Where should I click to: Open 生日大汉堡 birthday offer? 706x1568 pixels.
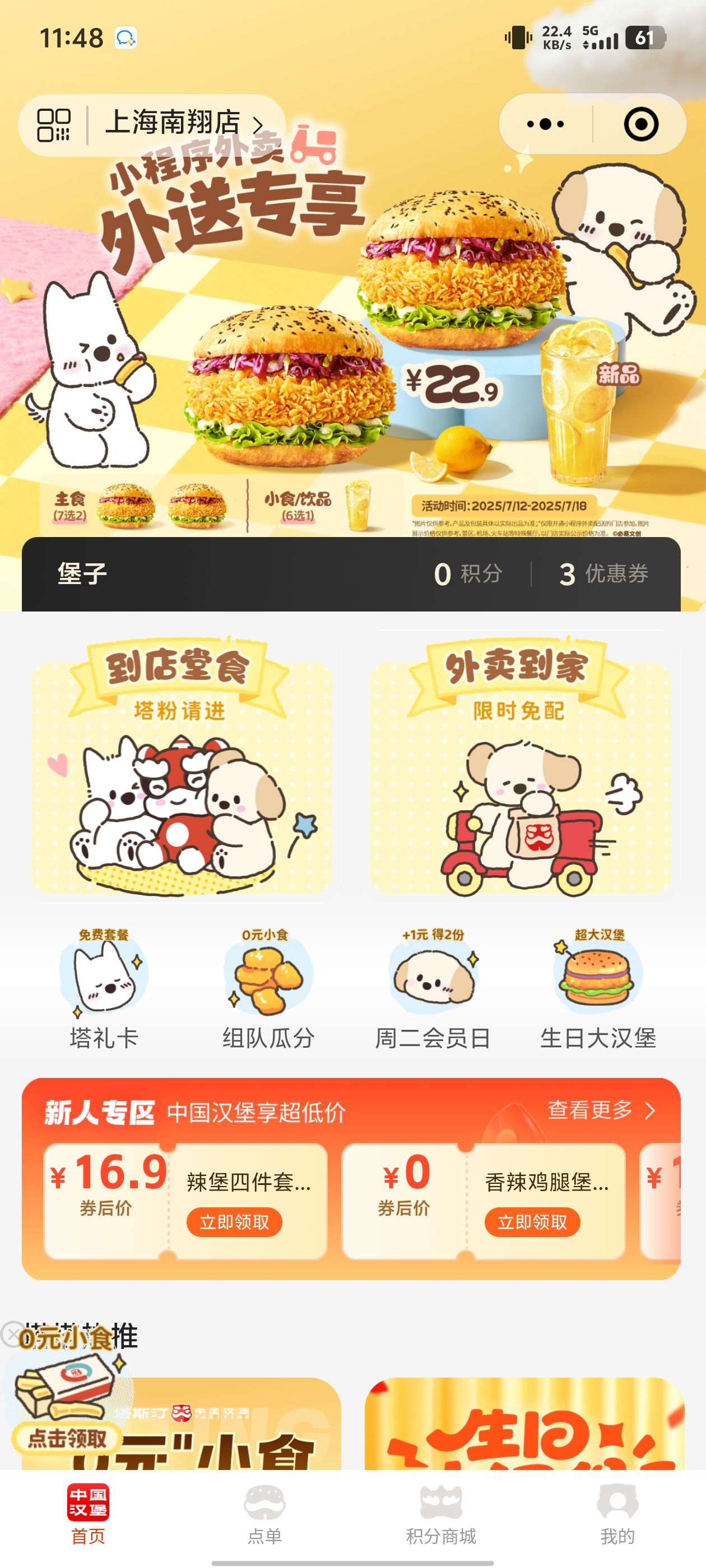point(598,988)
